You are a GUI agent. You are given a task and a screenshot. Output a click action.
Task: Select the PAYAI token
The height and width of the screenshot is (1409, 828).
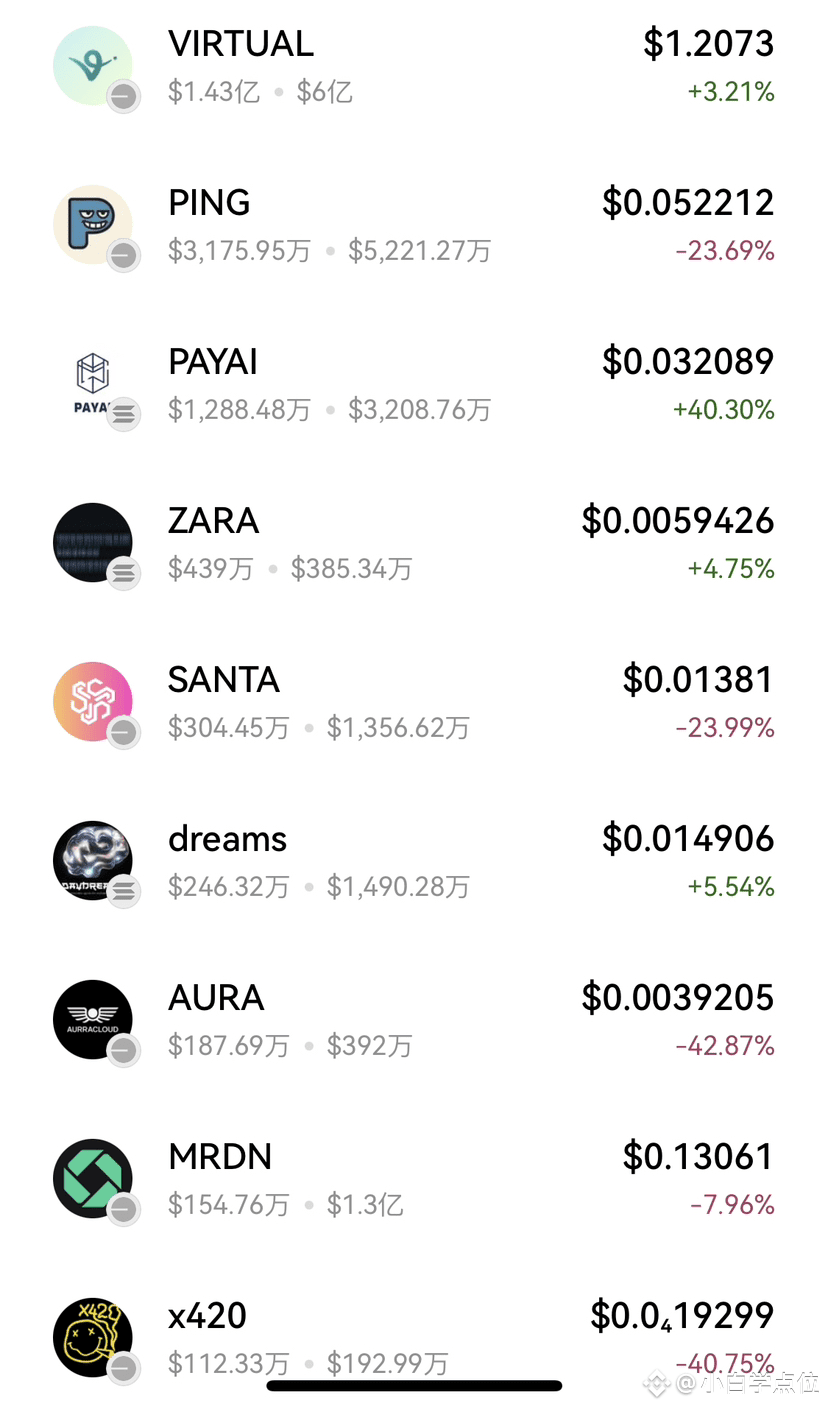(x=414, y=385)
